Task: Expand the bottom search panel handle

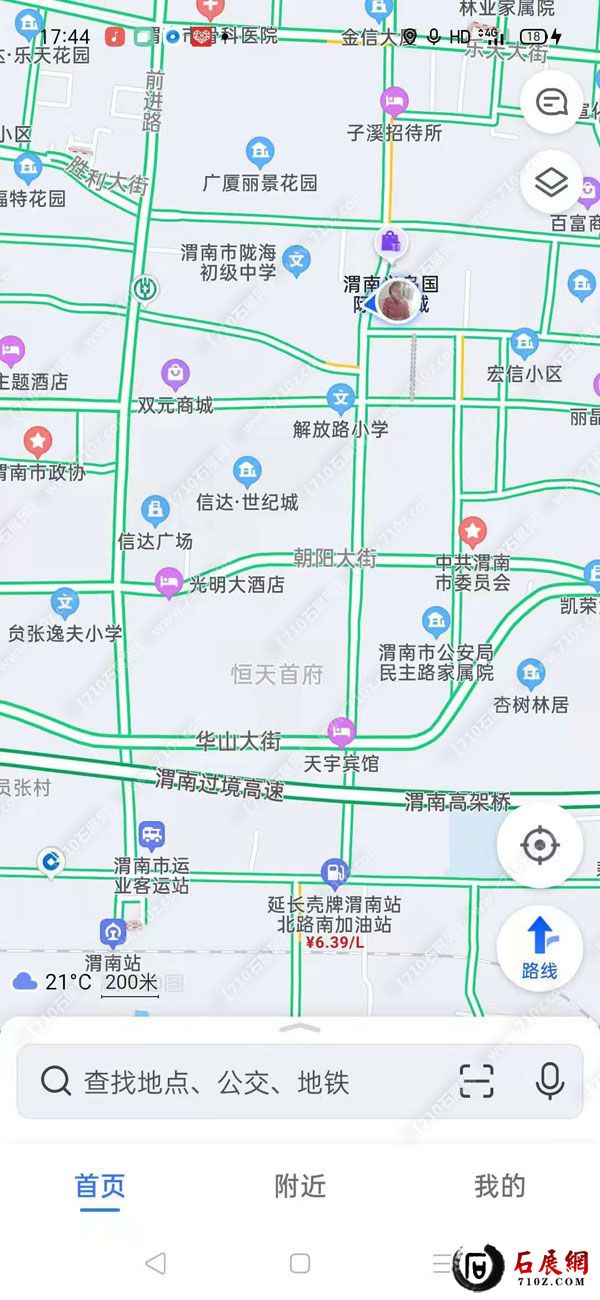Action: [x=300, y=1028]
